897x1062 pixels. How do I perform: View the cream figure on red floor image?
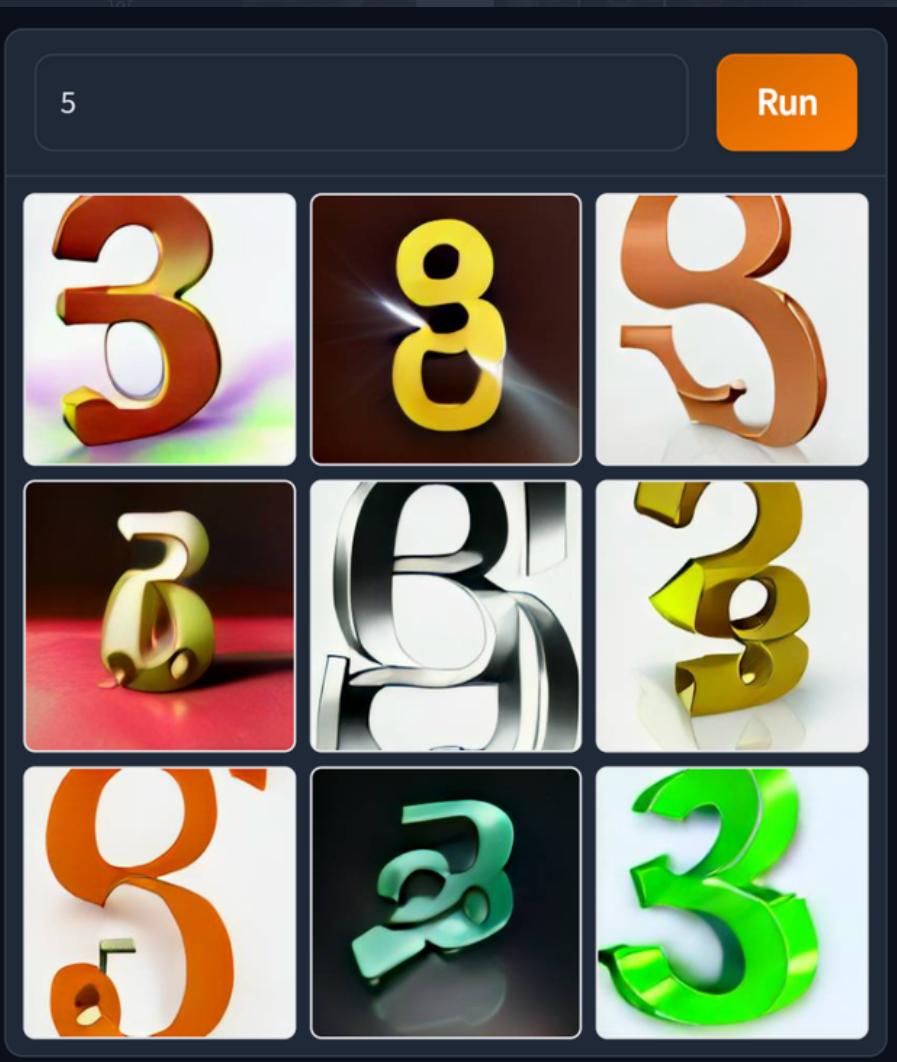(159, 616)
